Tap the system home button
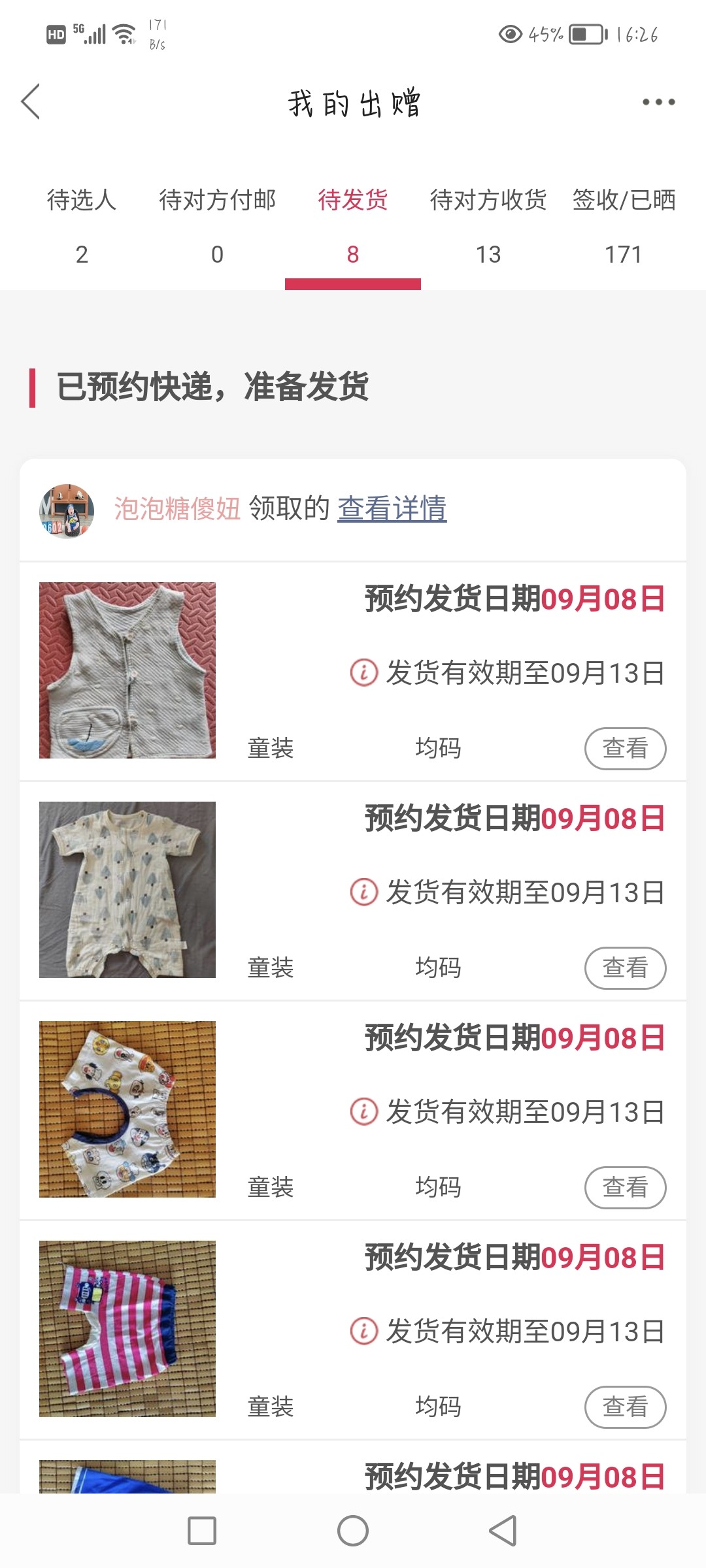The image size is (706, 1568). [353, 1531]
